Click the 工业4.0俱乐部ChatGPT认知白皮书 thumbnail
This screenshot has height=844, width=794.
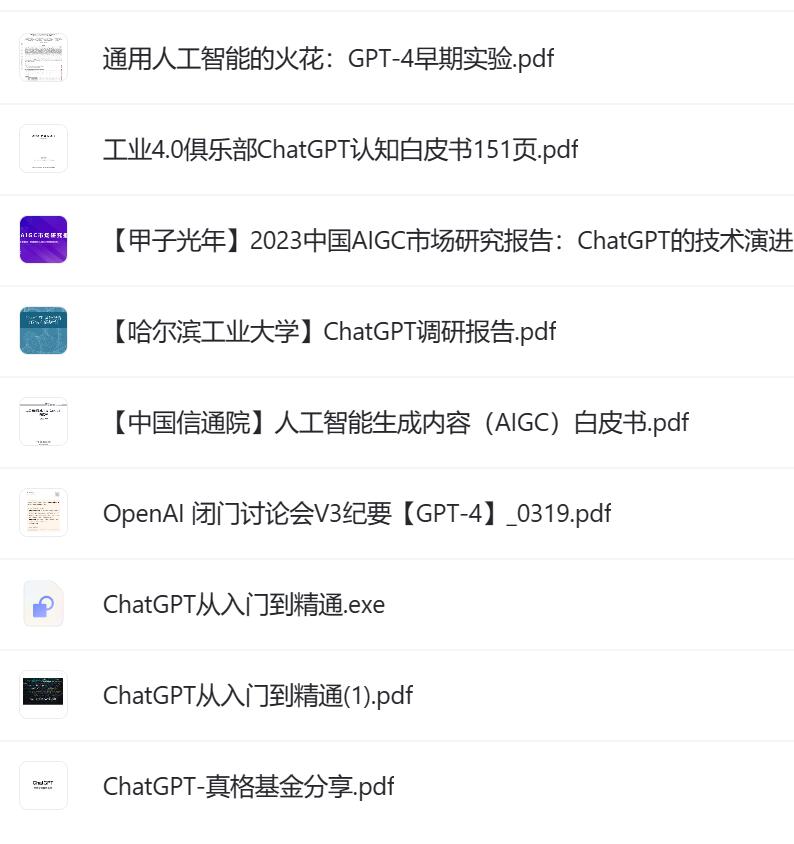pyautogui.click(x=43, y=149)
